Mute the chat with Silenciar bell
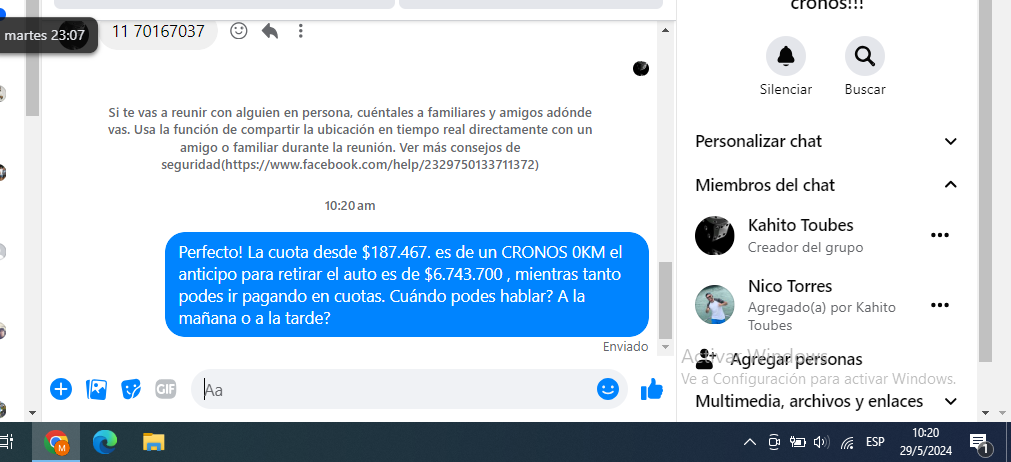1011x462 pixels. [x=785, y=56]
